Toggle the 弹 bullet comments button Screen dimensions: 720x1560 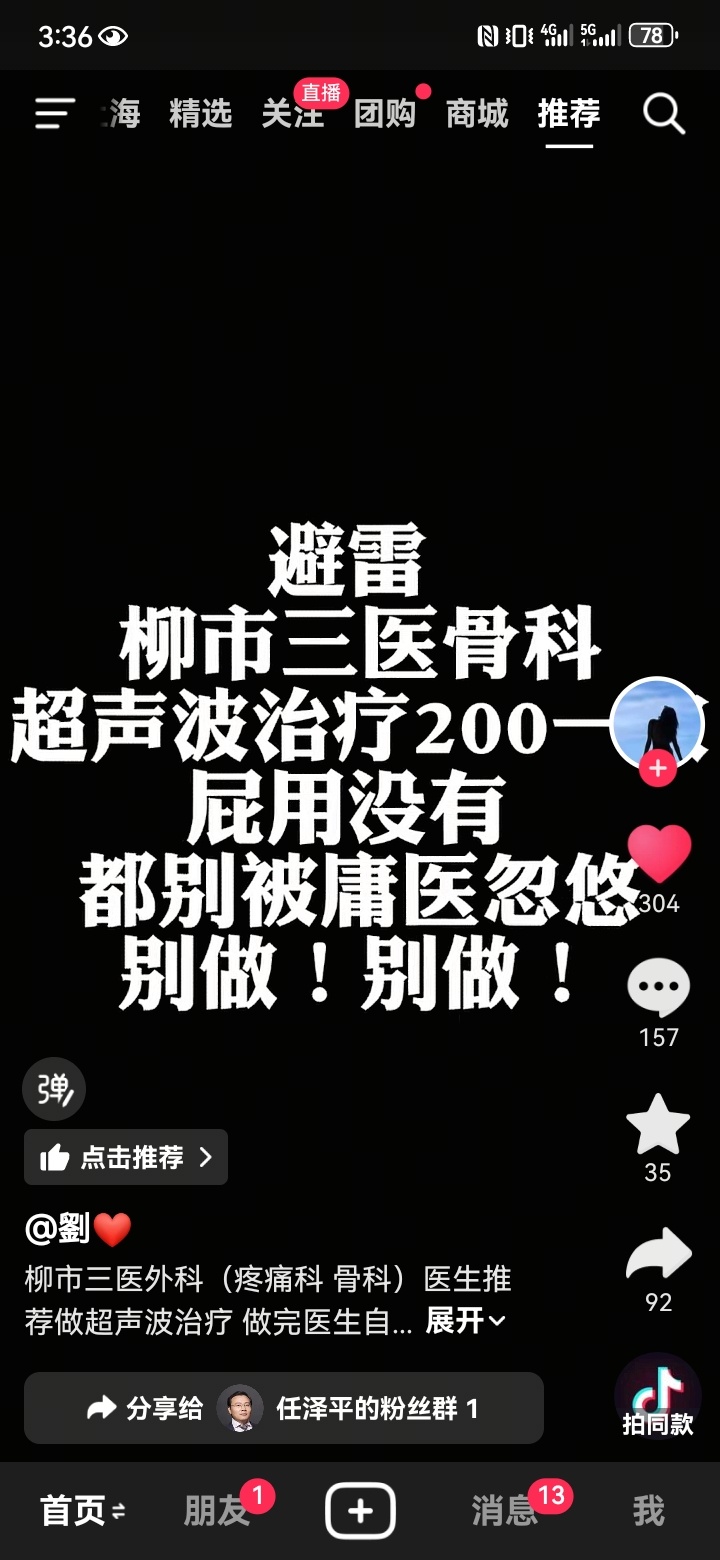pyautogui.click(x=54, y=1089)
